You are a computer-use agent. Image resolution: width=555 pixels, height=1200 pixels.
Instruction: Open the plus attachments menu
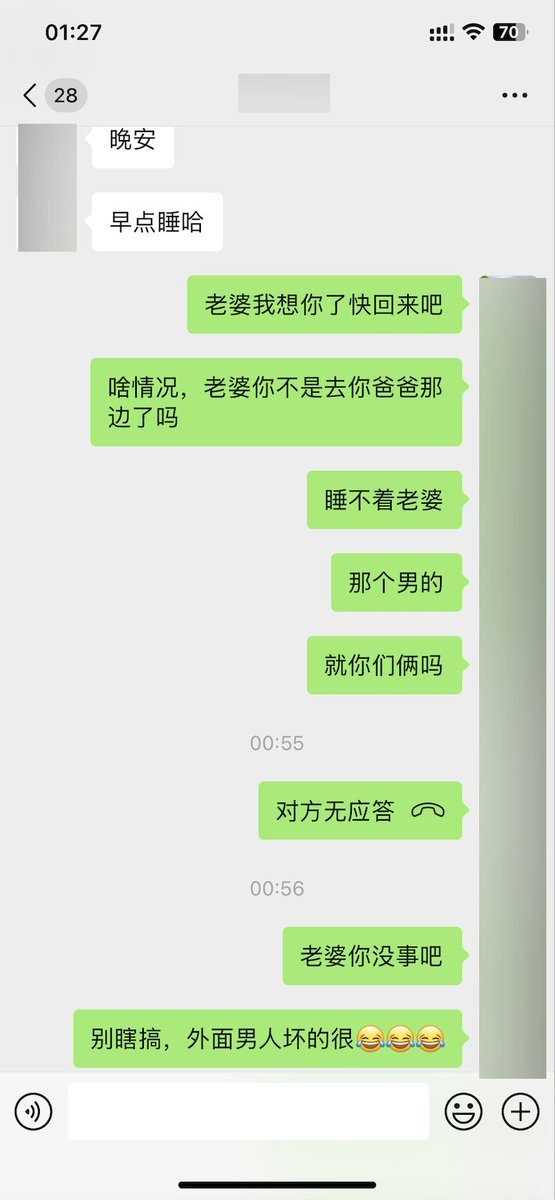click(x=520, y=1111)
